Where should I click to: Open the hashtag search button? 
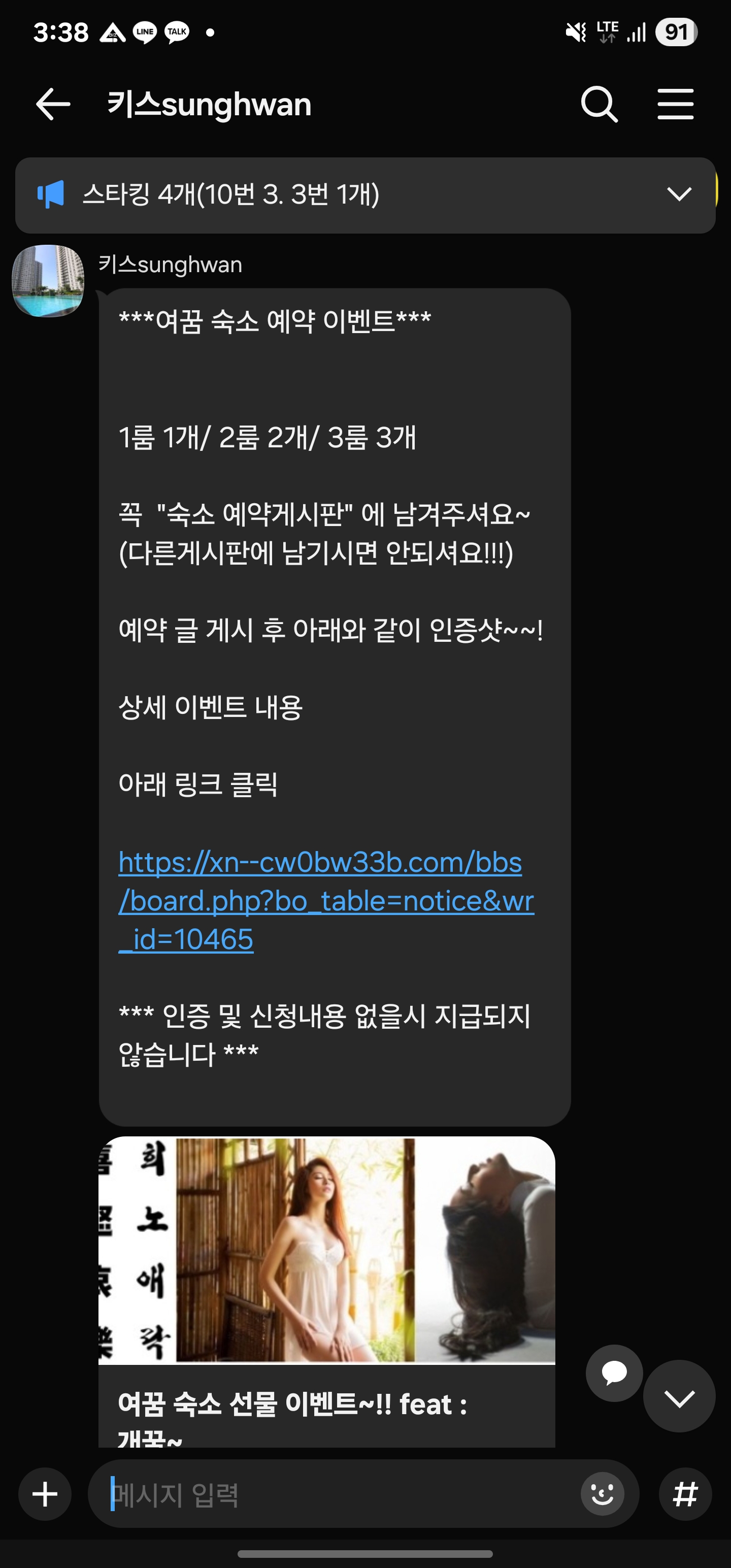[x=685, y=1494]
